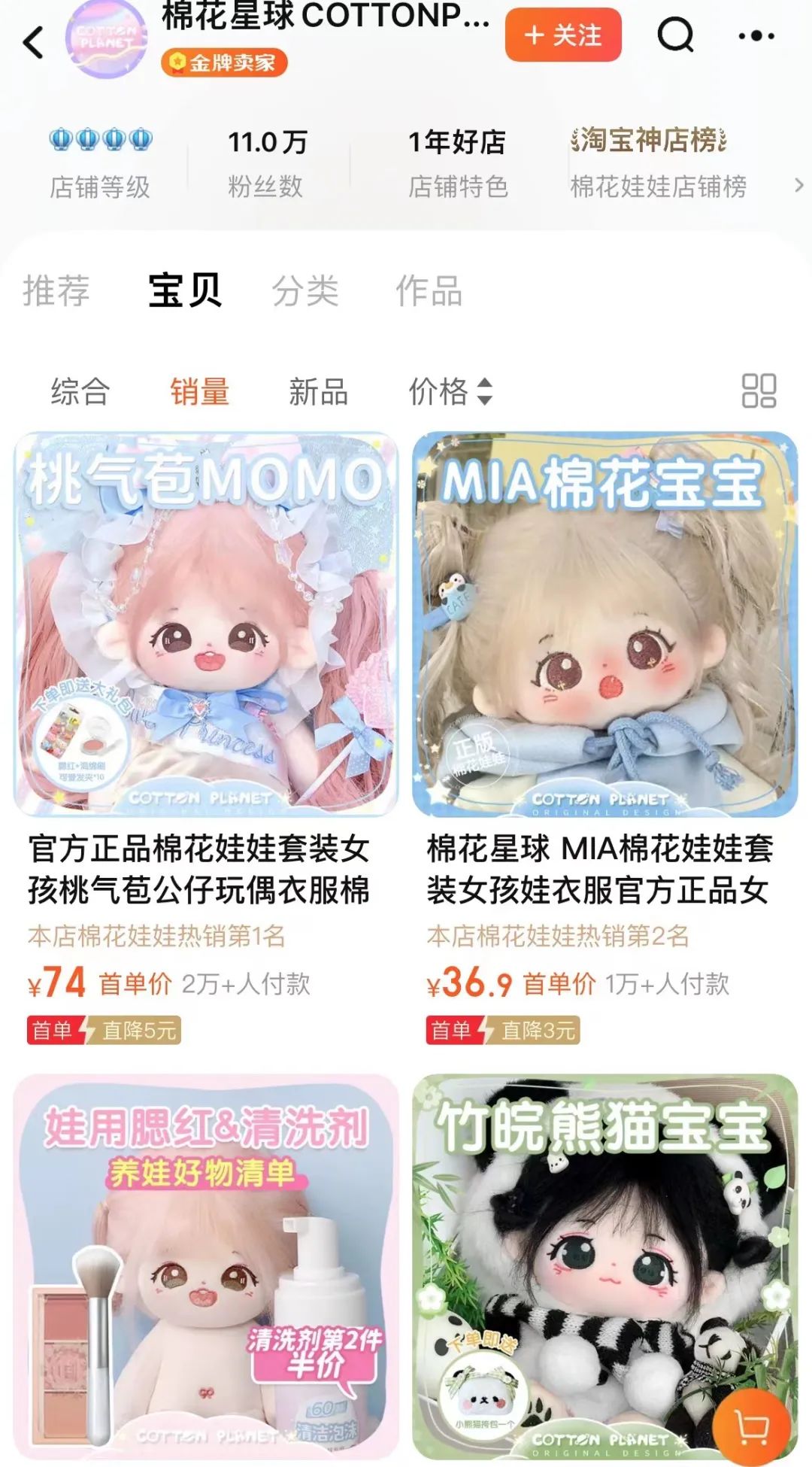
Task: Go back using the back arrow
Action: click(34, 42)
